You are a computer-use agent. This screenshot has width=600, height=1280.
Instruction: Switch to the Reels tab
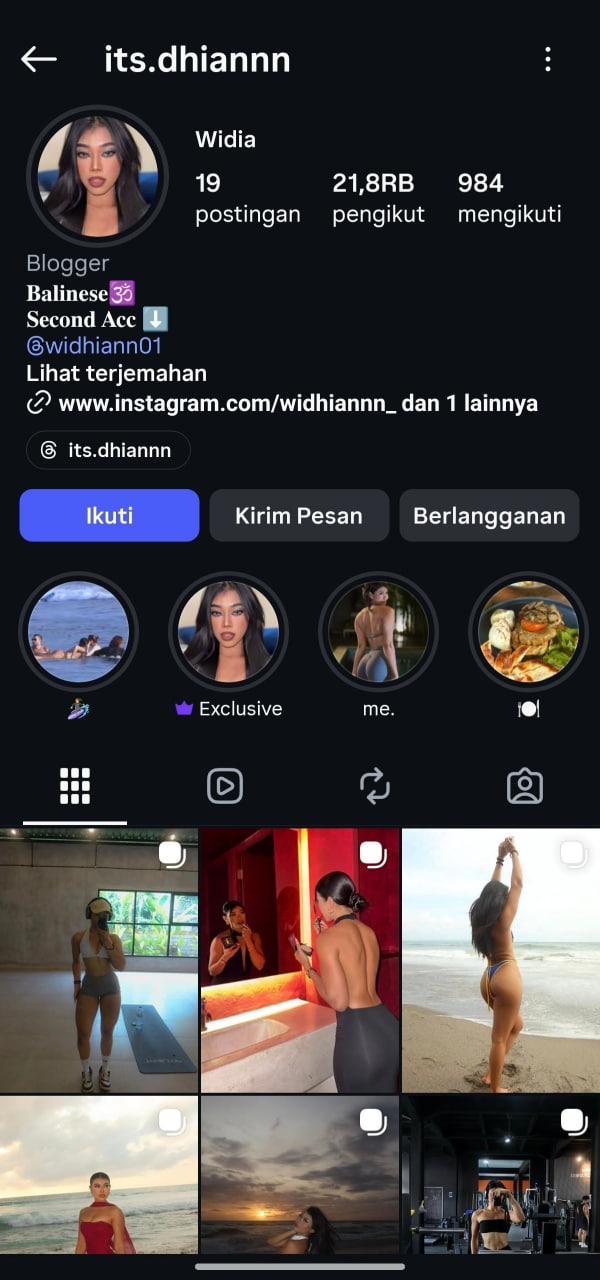[225, 787]
